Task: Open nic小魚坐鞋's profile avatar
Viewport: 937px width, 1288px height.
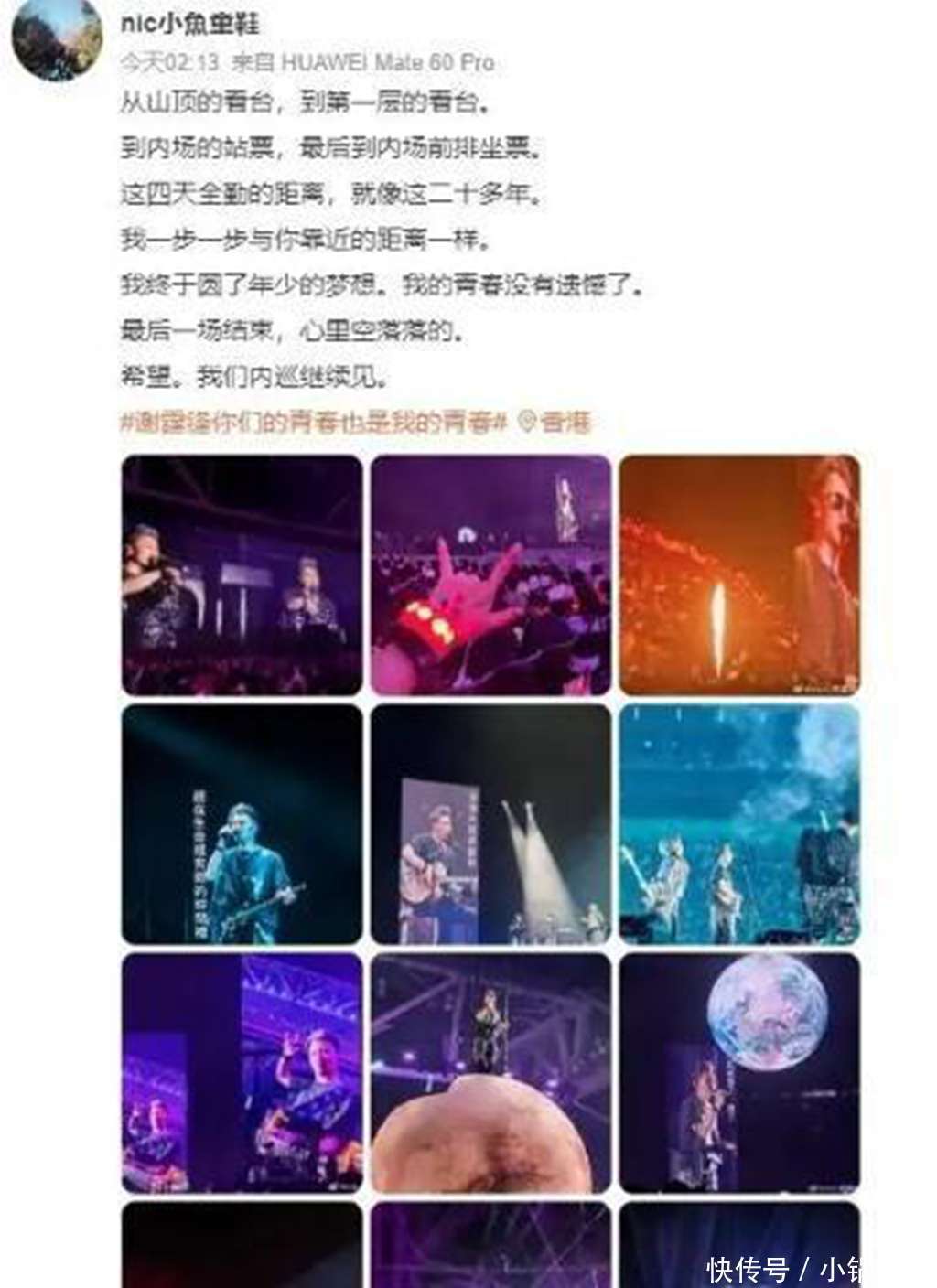Action: tap(56, 39)
